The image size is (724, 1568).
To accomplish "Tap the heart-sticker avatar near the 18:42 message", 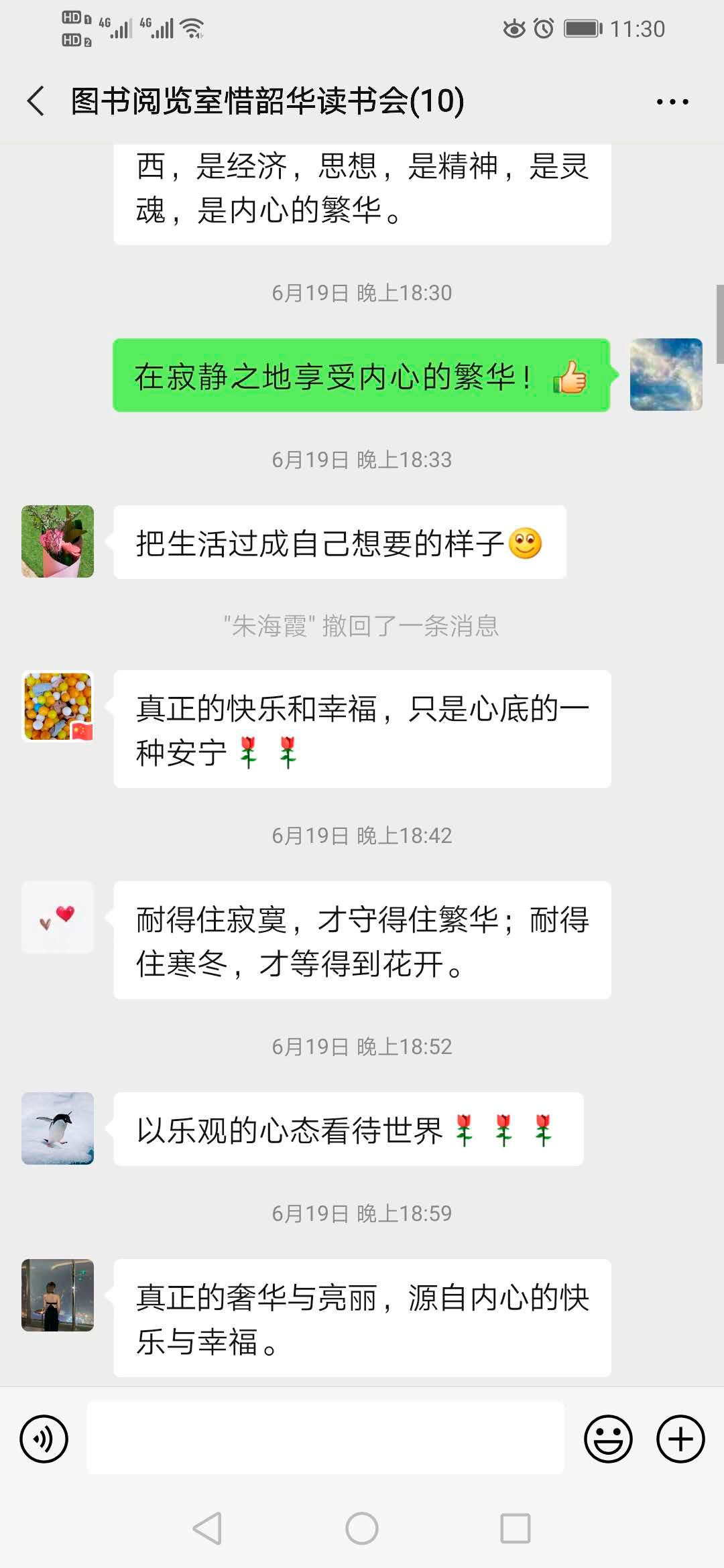I will tap(57, 917).
